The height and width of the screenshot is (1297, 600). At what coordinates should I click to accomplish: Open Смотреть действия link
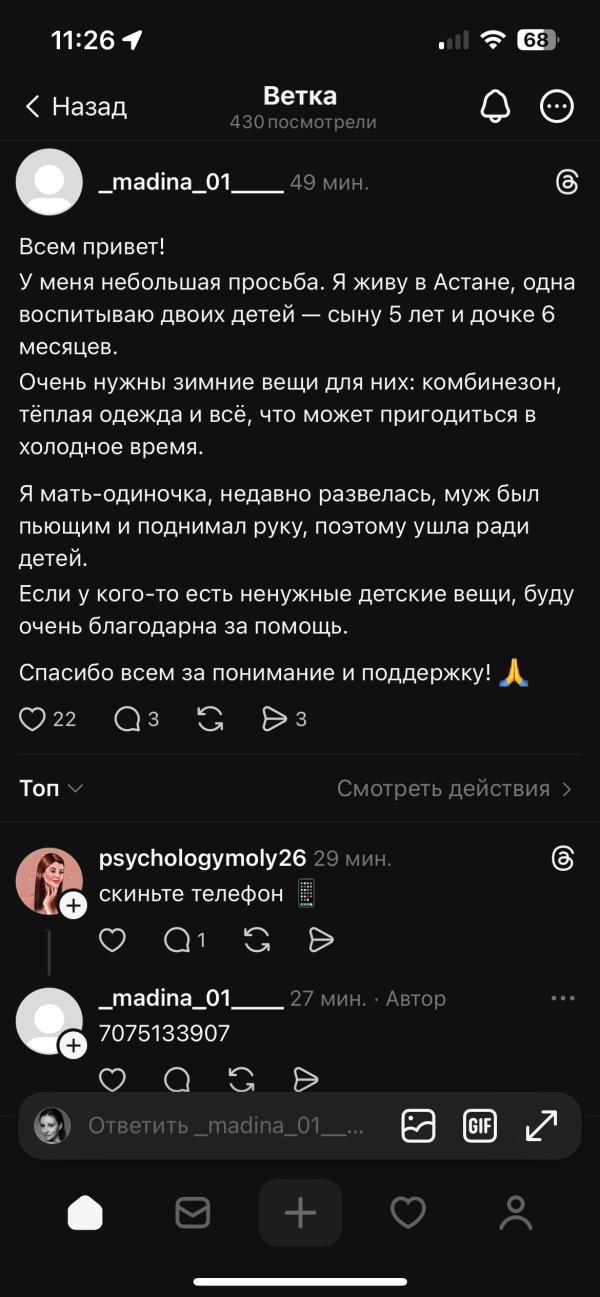click(455, 788)
